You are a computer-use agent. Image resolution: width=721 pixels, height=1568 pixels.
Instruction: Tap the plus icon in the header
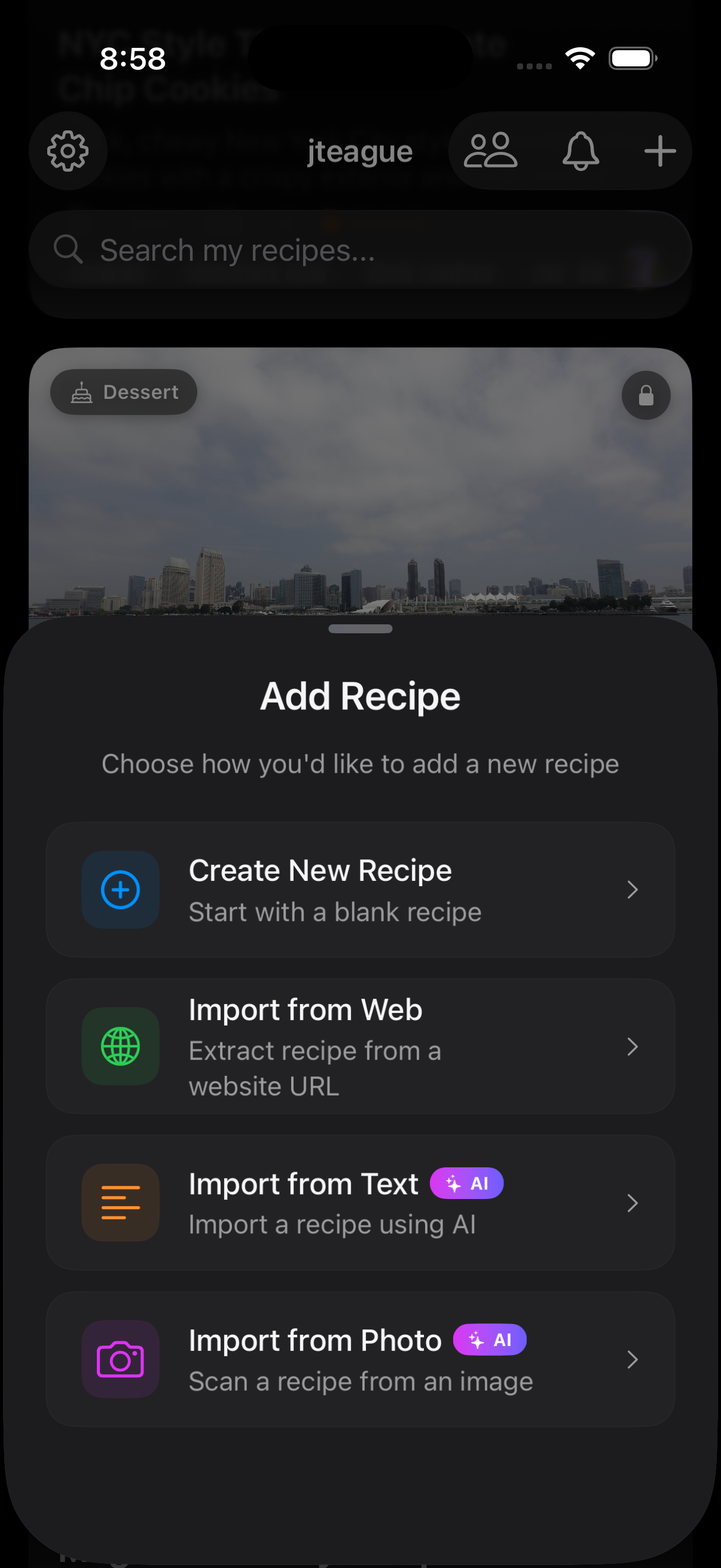660,150
